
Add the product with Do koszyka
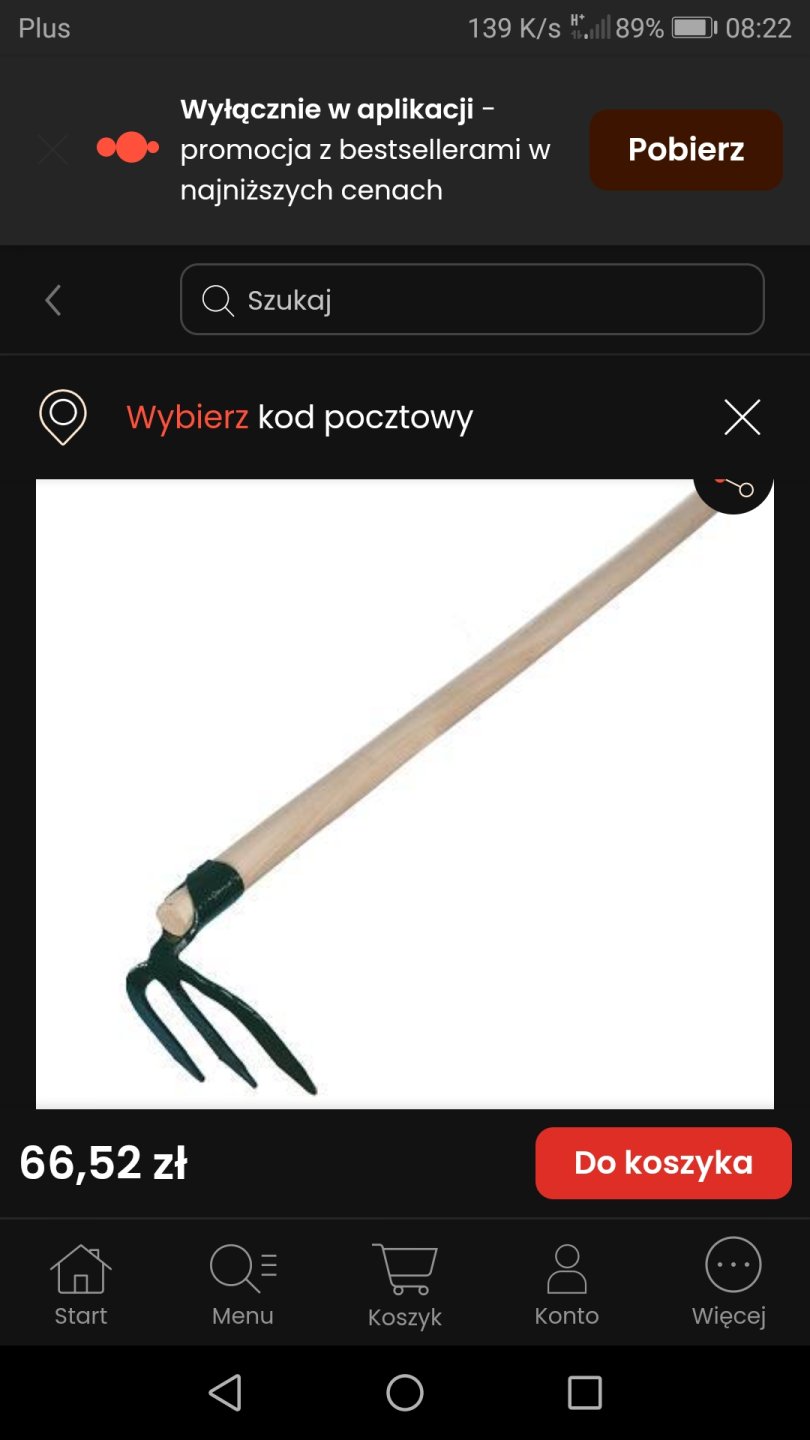click(663, 1163)
